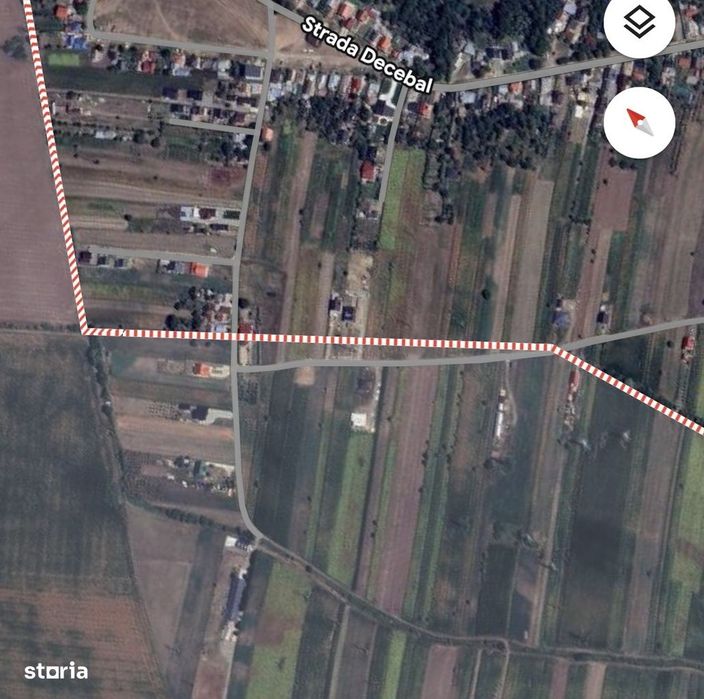
Task: Open the map layers selector
Action: coord(639,24)
